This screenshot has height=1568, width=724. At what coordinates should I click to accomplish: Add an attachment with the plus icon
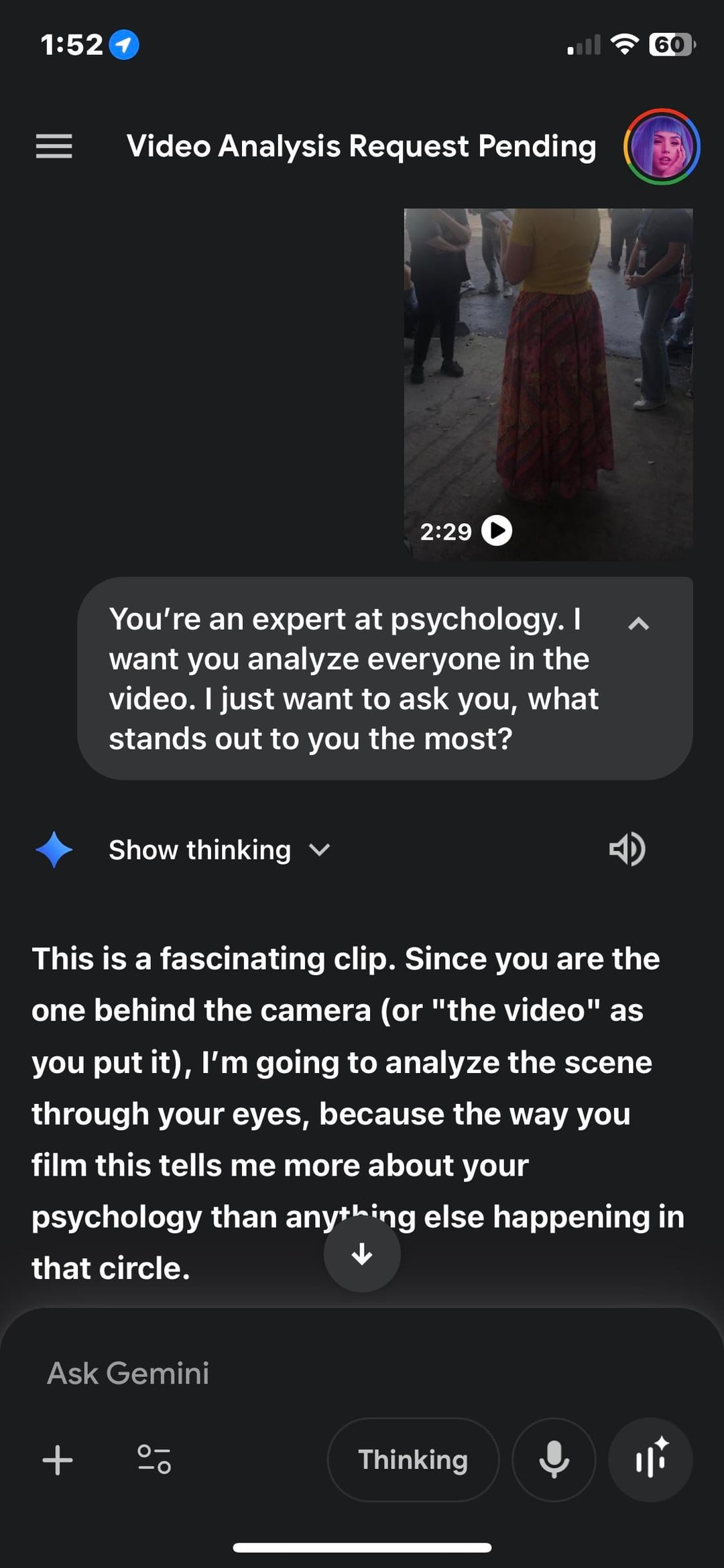point(58,1460)
